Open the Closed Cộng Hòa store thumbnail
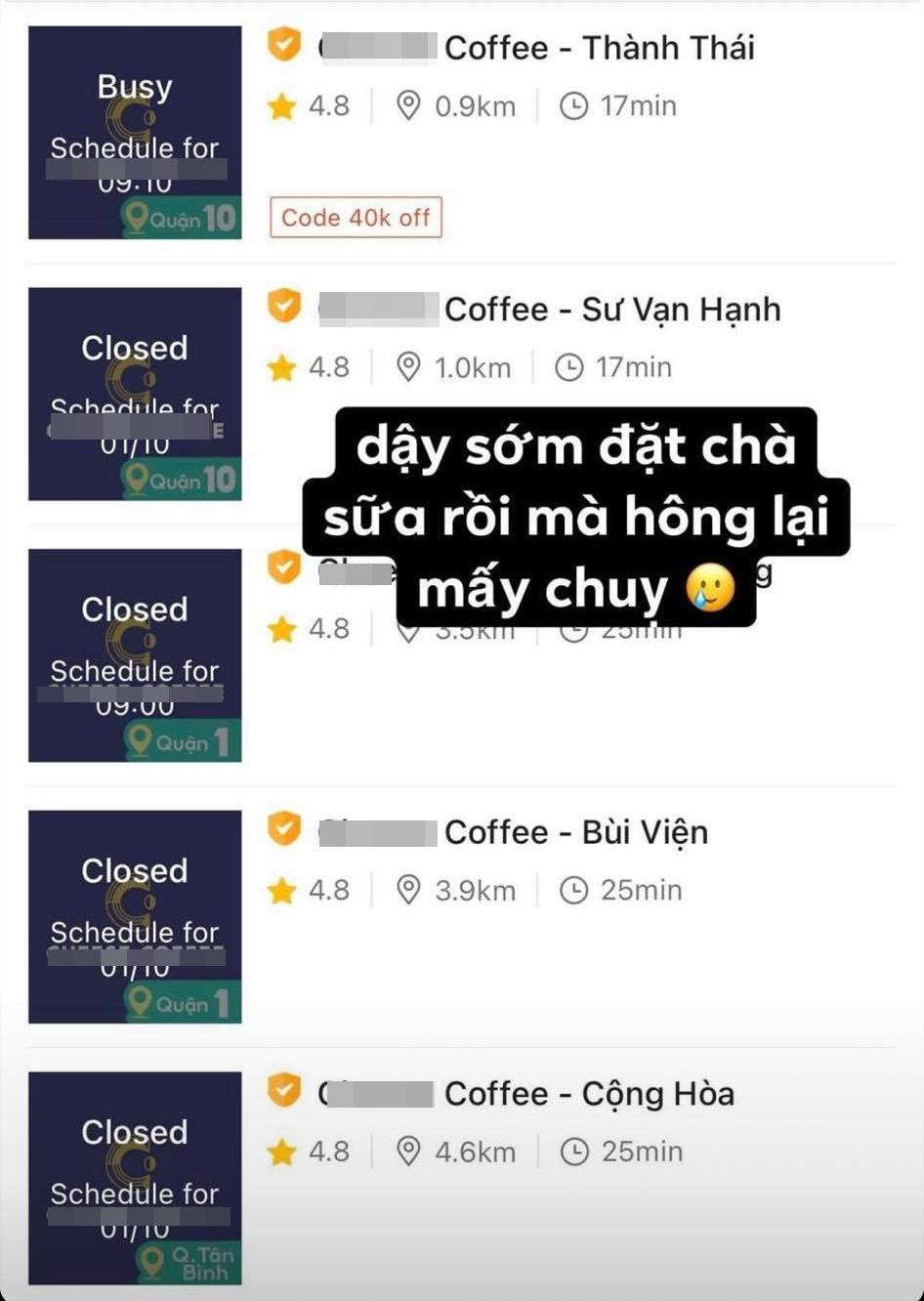Image resolution: width=924 pixels, height=1301 pixels. pyautogui.click(x=135, y=1177)
